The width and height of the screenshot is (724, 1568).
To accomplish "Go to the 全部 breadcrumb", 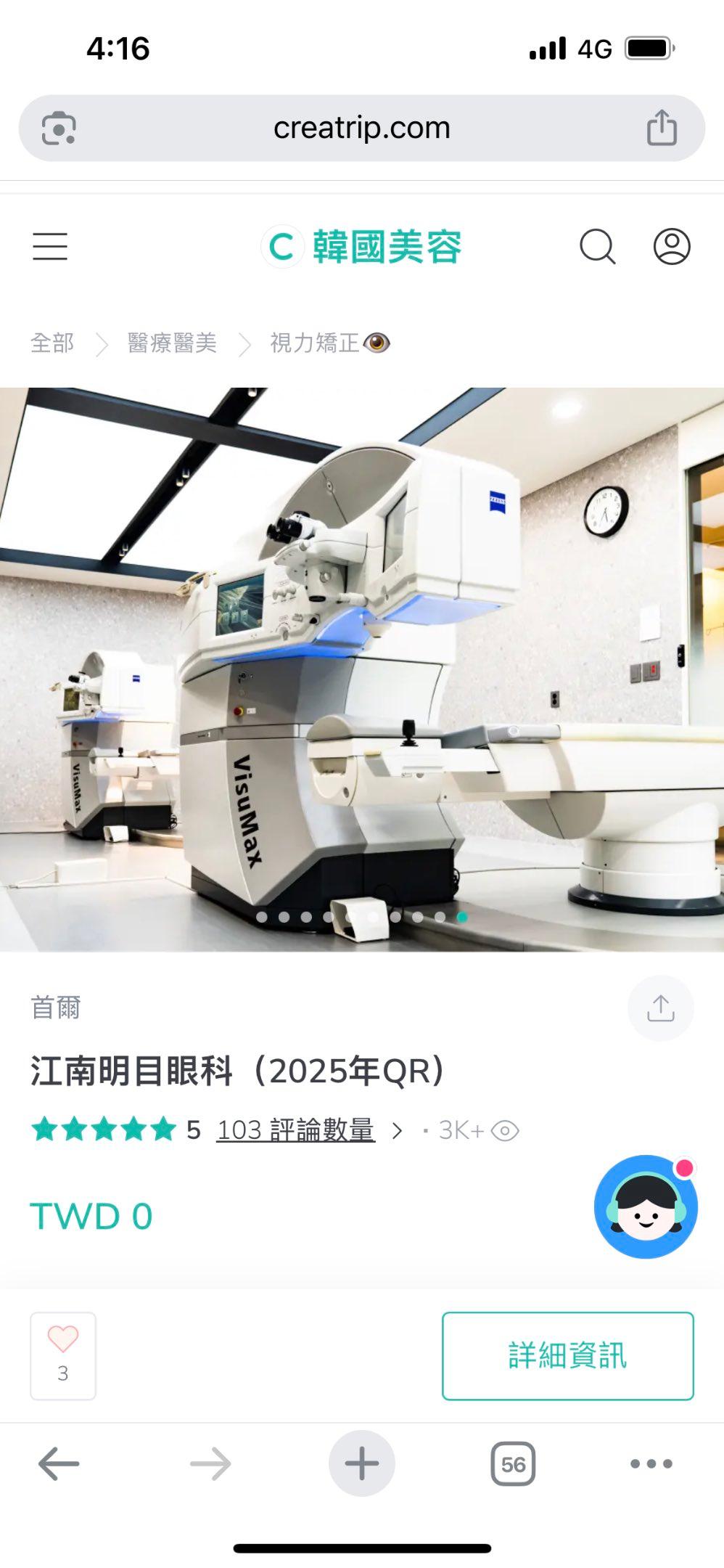I will pyautogui.click(x=52, y=343).
